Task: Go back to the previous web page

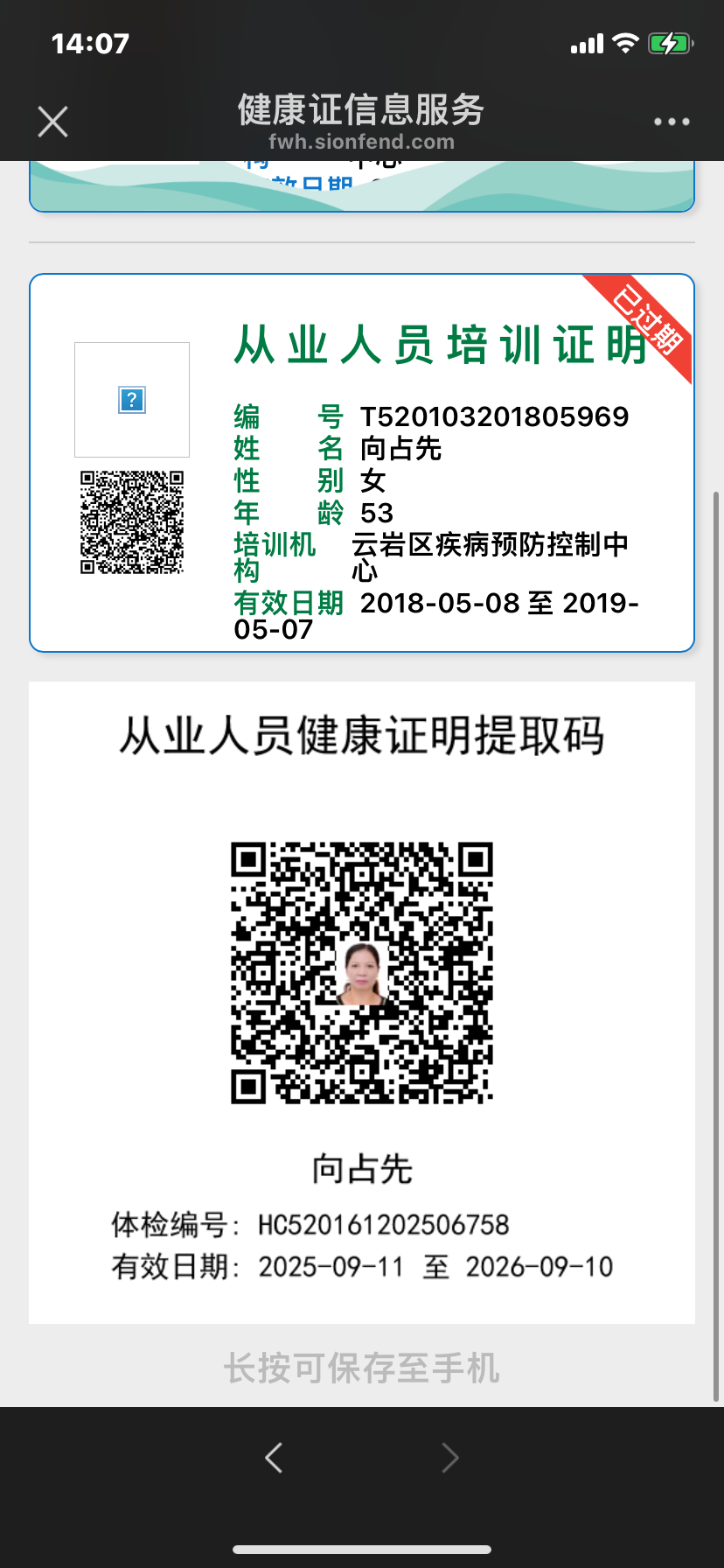Action: (274, 1458)
